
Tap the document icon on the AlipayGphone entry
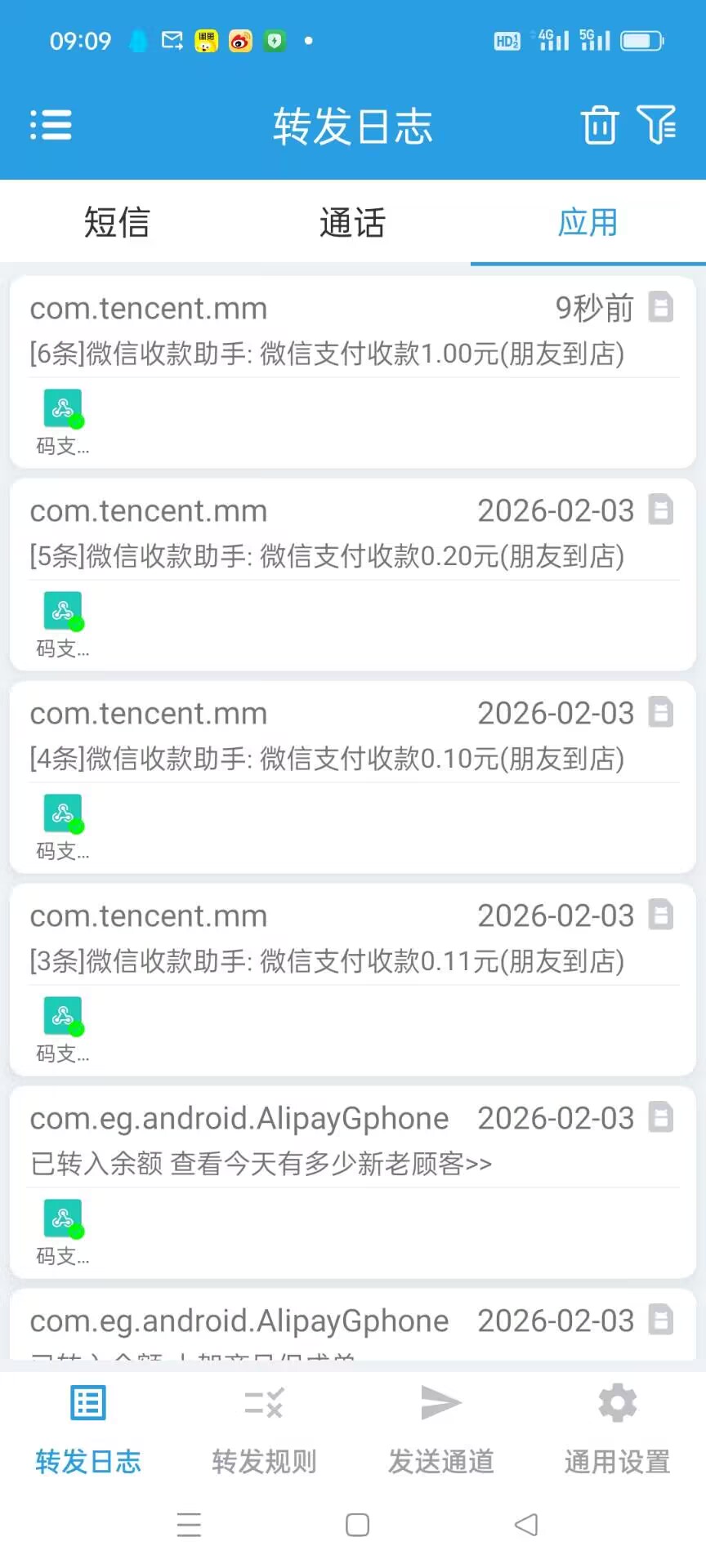click(660, 1117)
